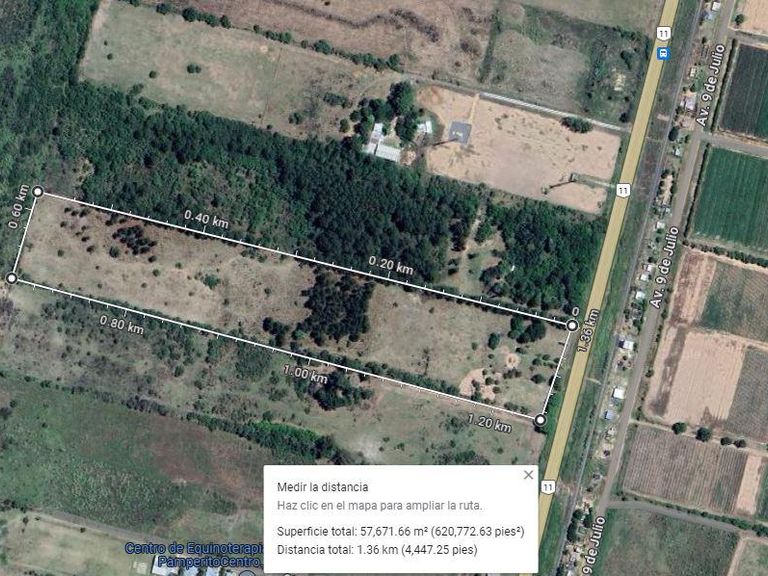Tap the measurement point beside 0.60 km
Image resolution: width=768 pixels, height=576 pixels.
point(38,191)
